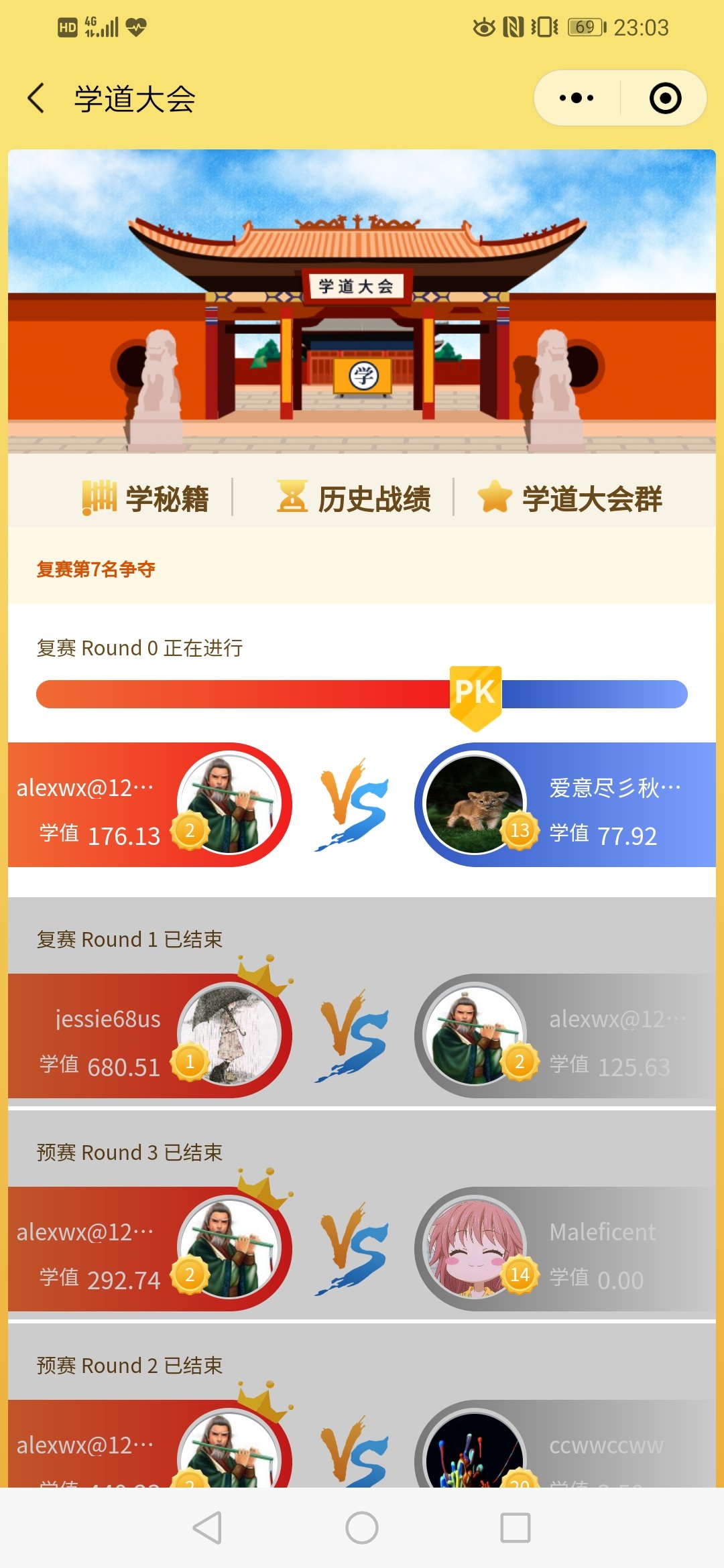Close the mini program with the circle button

pyautogui.click(x=665, y=99)
